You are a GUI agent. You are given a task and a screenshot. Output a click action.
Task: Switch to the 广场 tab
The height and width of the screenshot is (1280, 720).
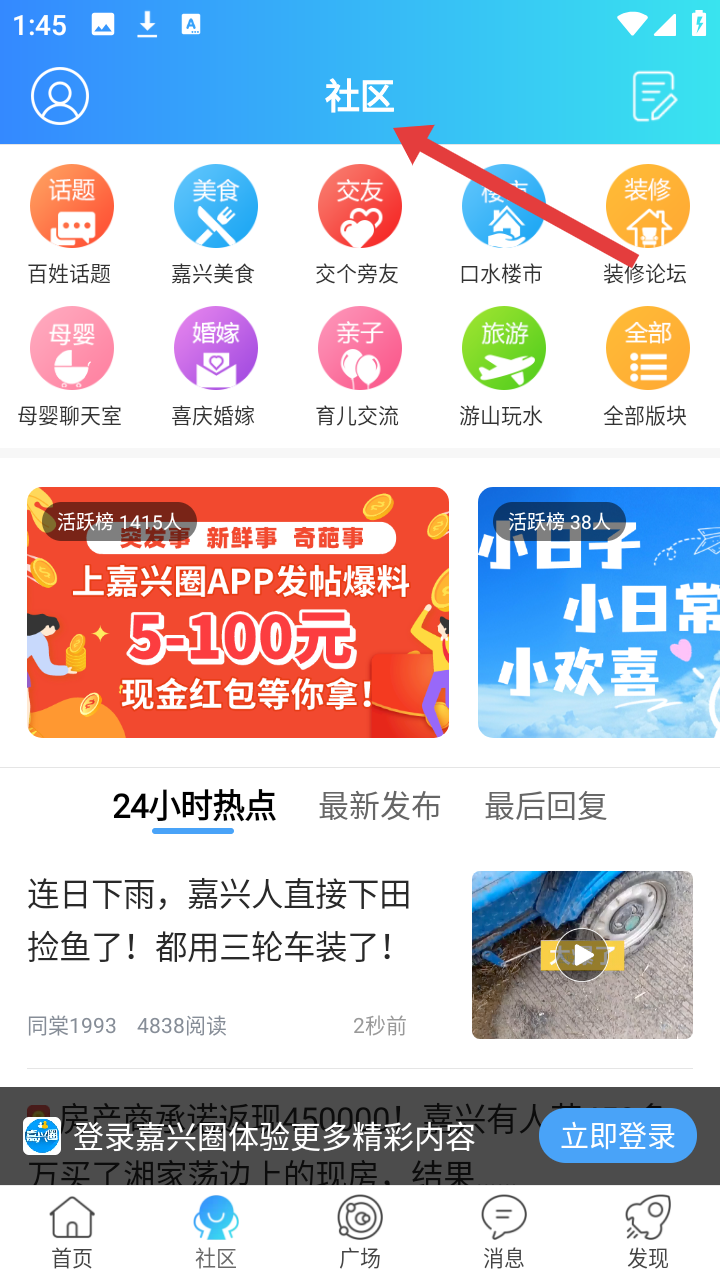click(x=360, y=1233)
